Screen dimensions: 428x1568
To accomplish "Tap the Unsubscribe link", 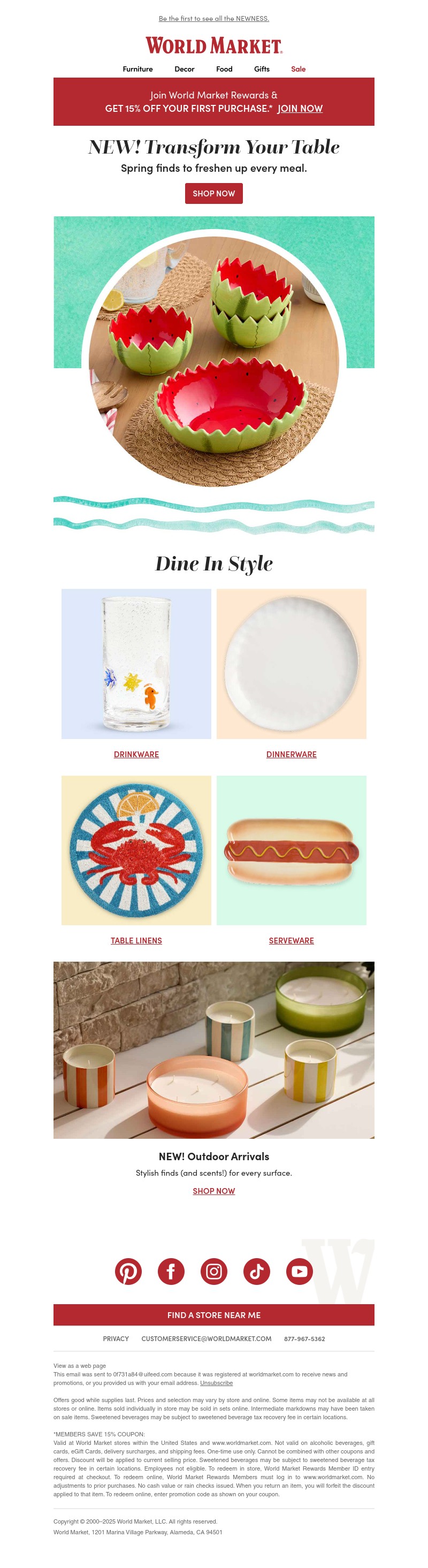I will click(x=216, y=1383).
